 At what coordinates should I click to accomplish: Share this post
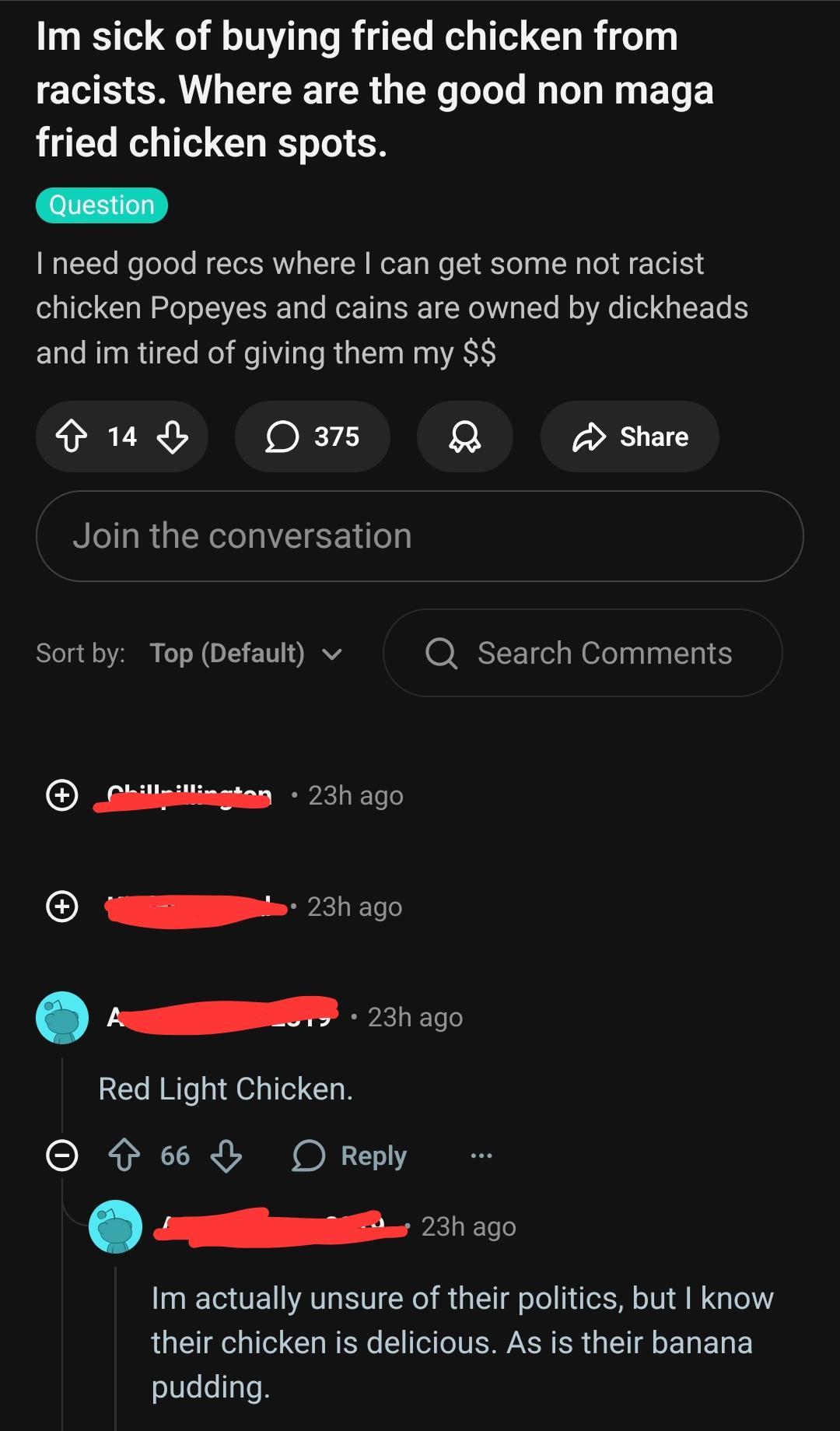(629, 437)
